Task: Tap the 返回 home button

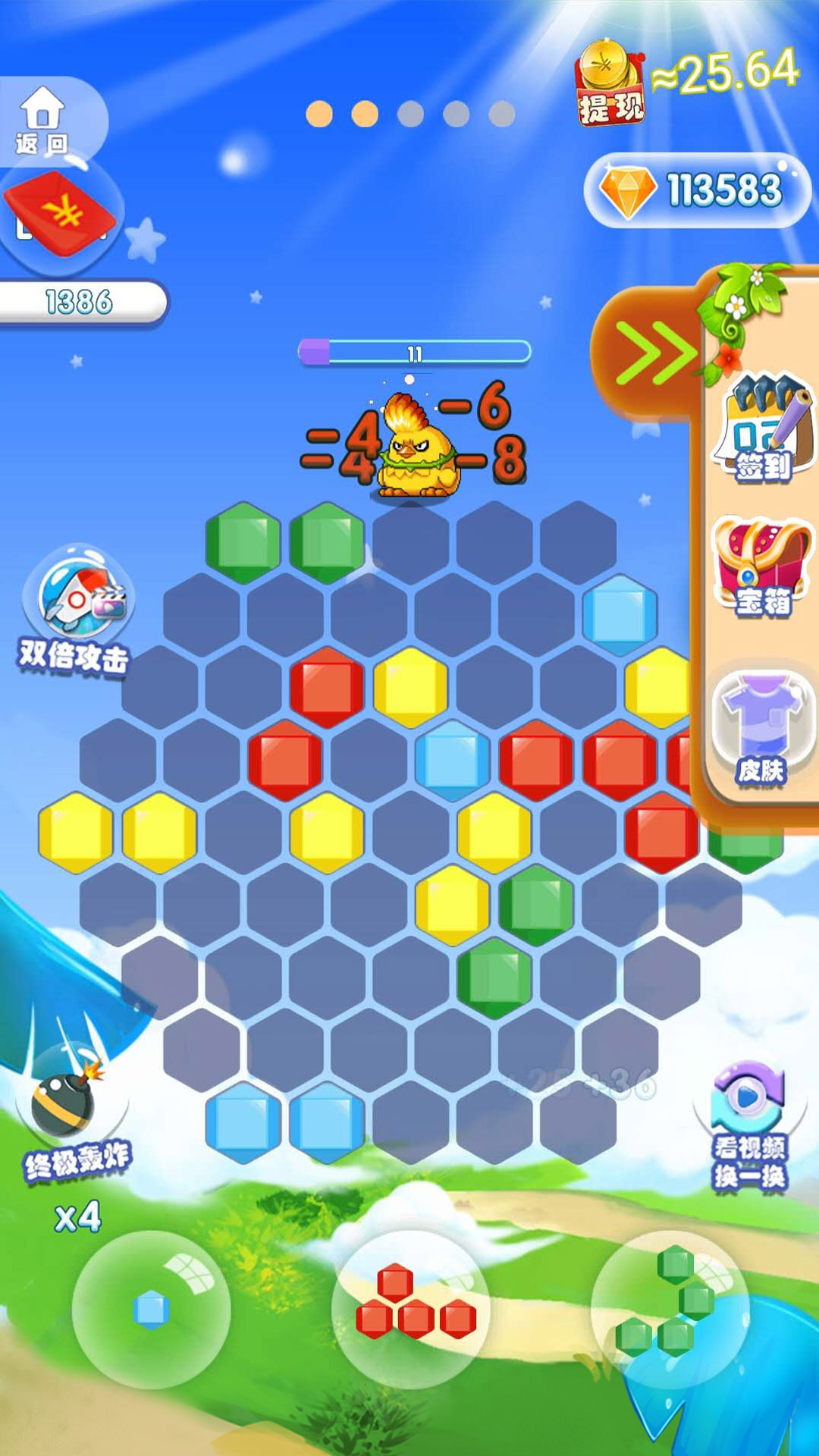Action: coord(43,120)
